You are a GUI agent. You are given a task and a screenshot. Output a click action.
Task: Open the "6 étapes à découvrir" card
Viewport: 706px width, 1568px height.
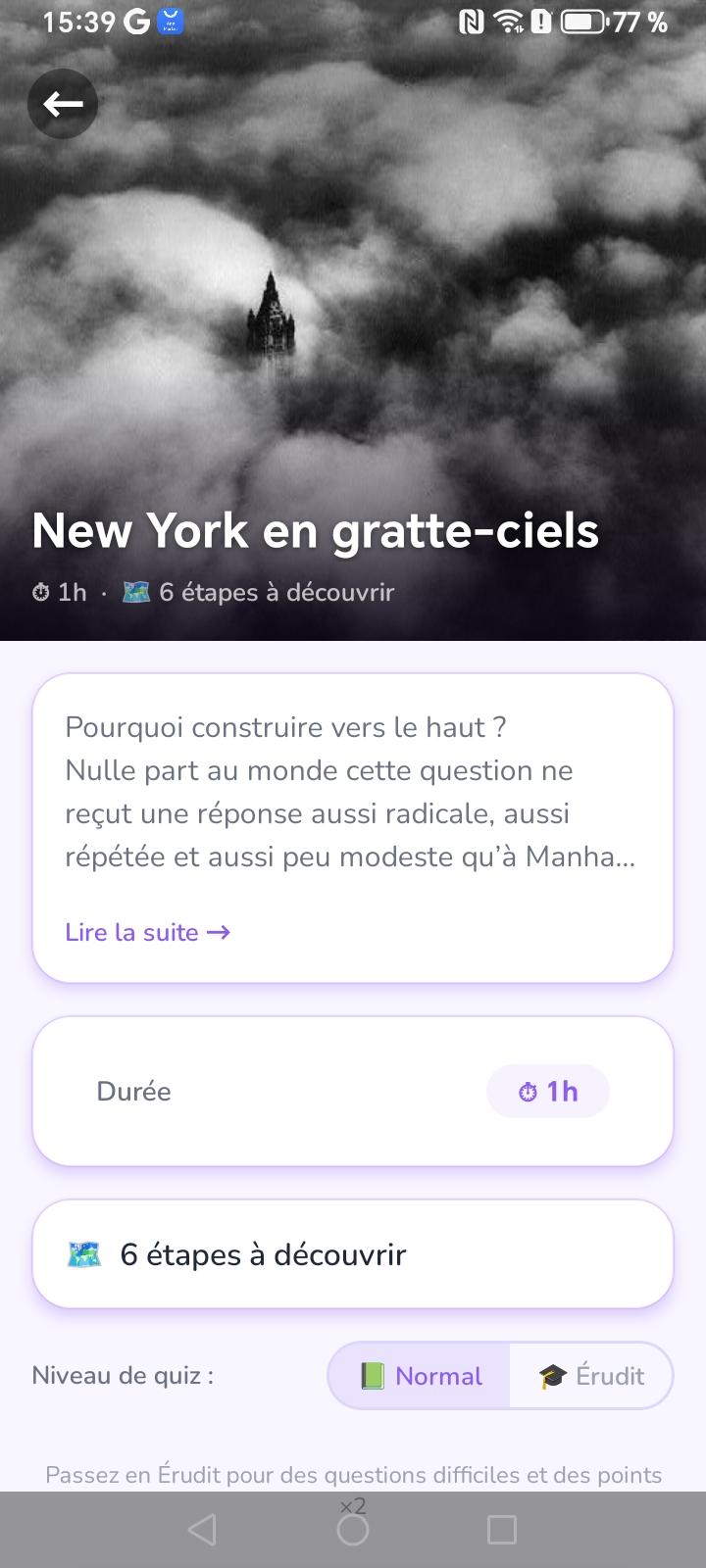click(x=353, y=1254)
